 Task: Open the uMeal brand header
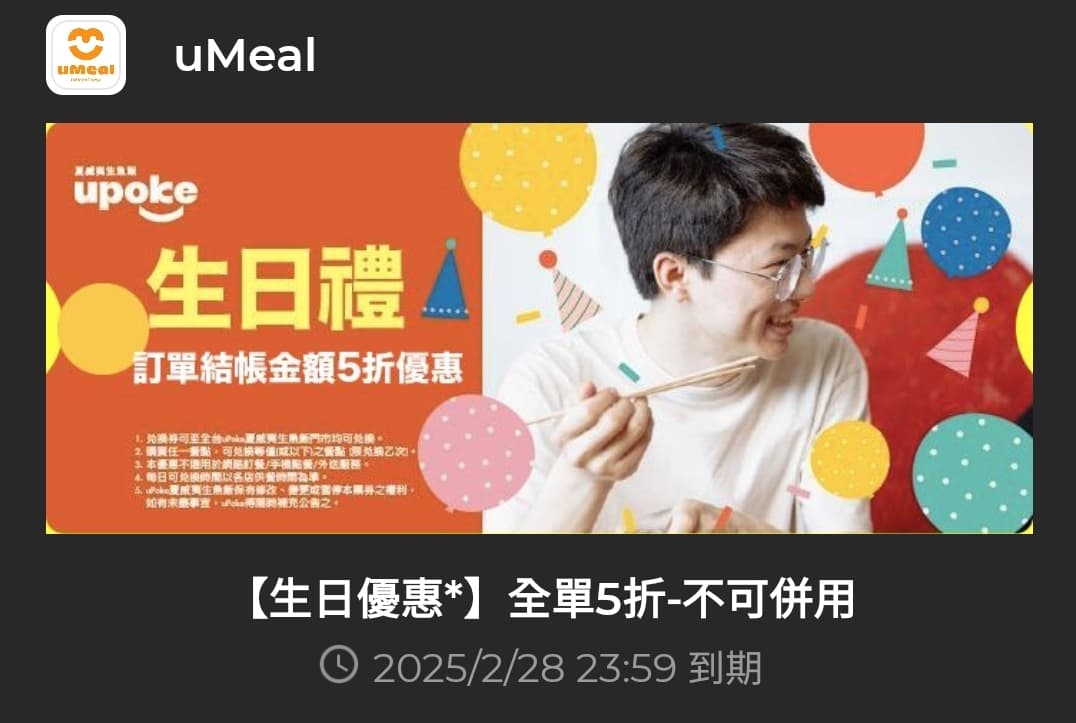(244, 56)
